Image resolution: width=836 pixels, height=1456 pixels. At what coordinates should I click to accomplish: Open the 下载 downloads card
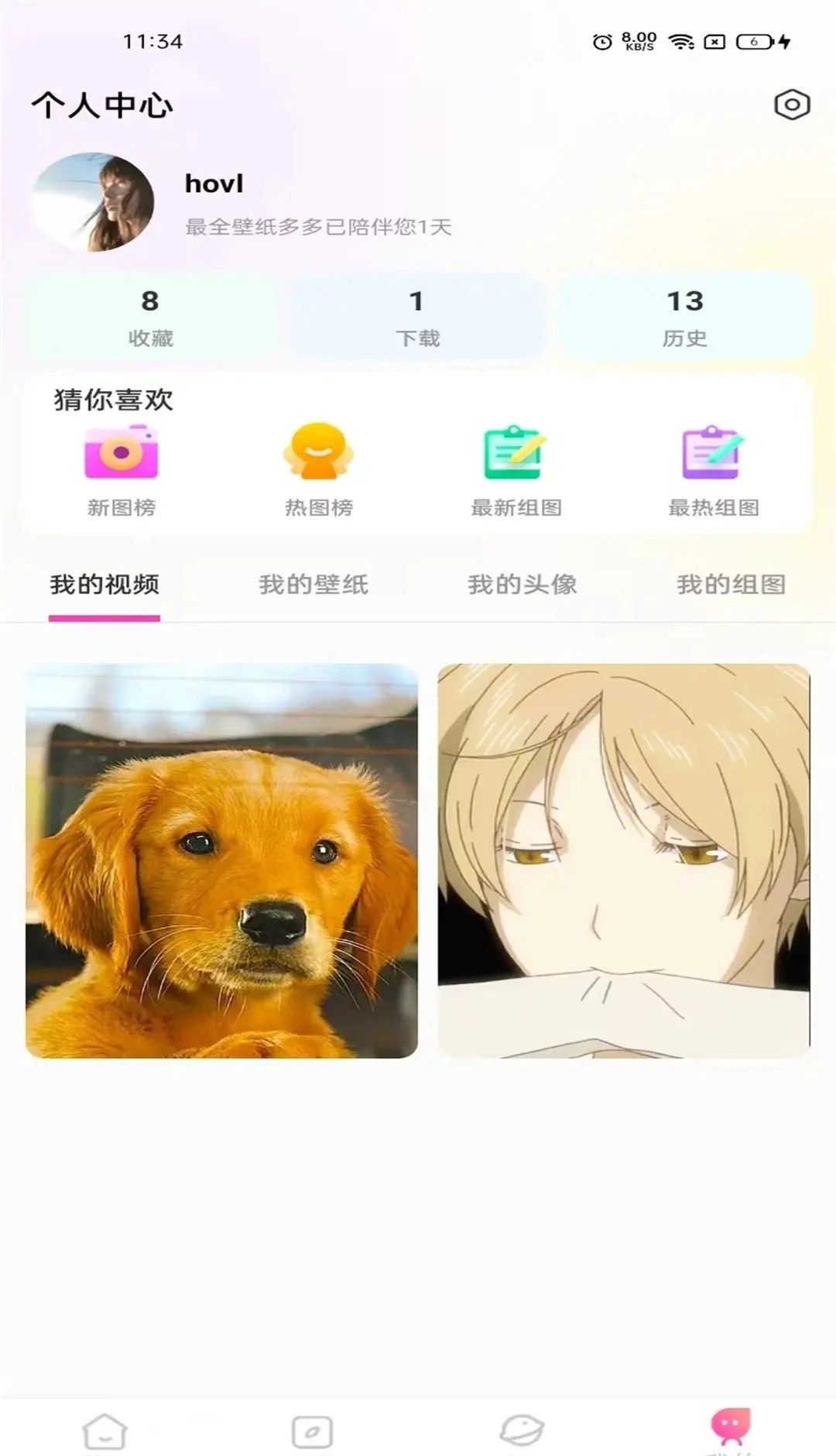click(x=417, y=317)
